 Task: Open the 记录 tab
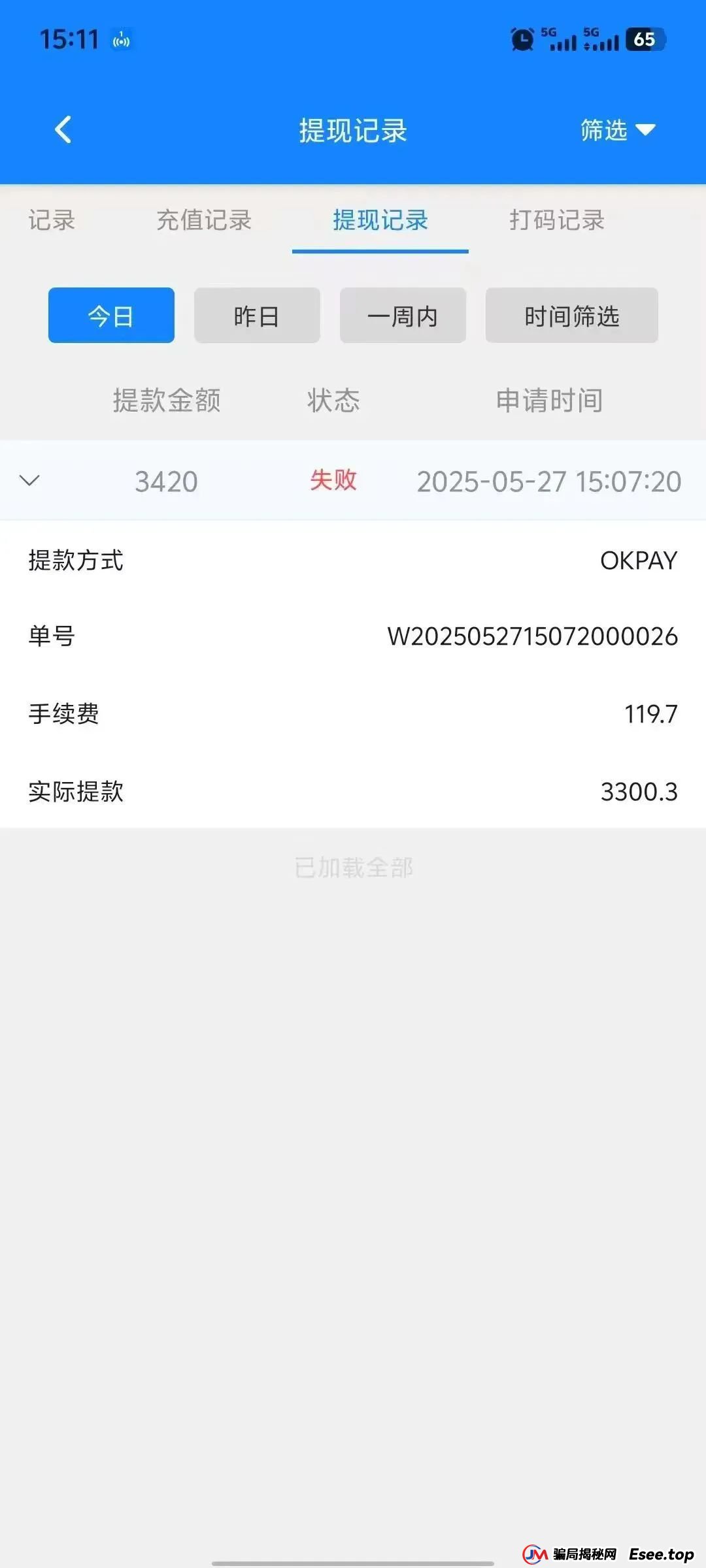[49, 221]
